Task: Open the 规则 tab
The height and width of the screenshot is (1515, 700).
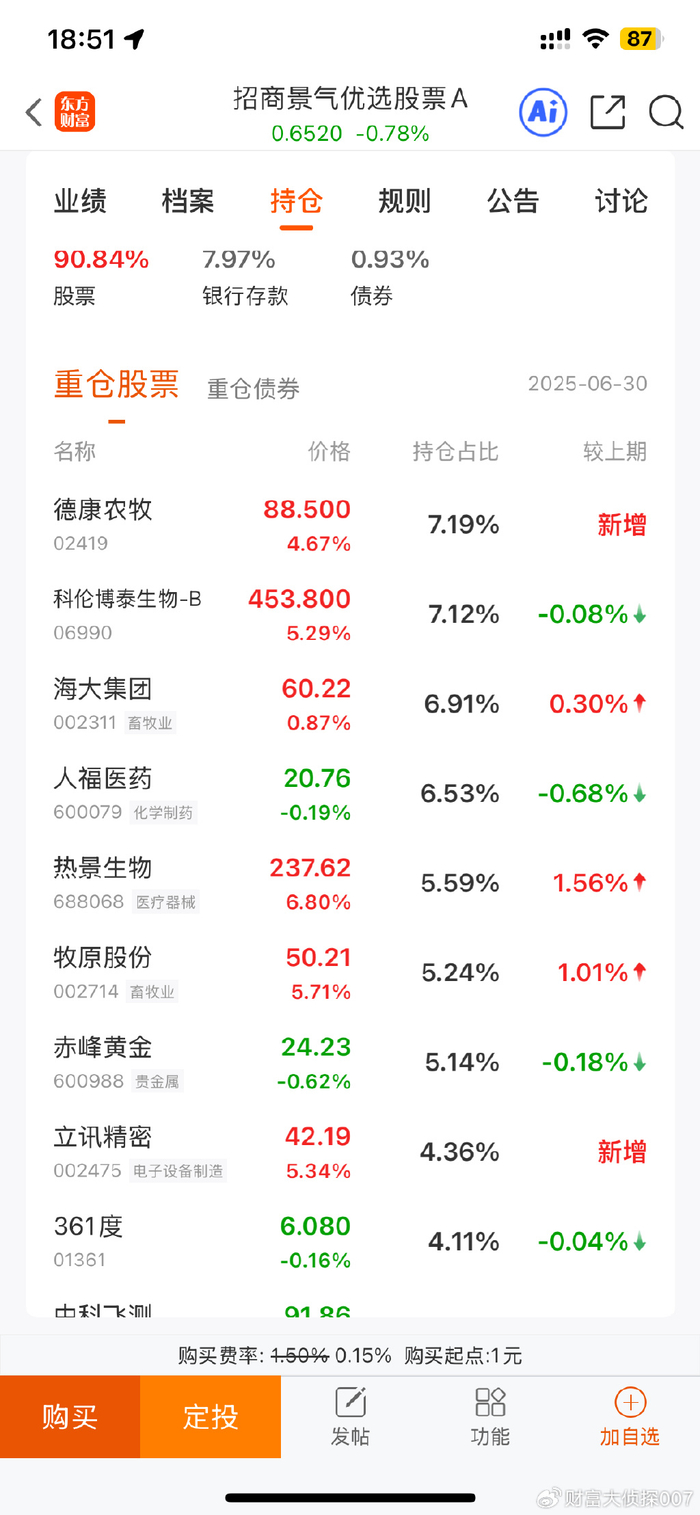Action: point(404,201)
